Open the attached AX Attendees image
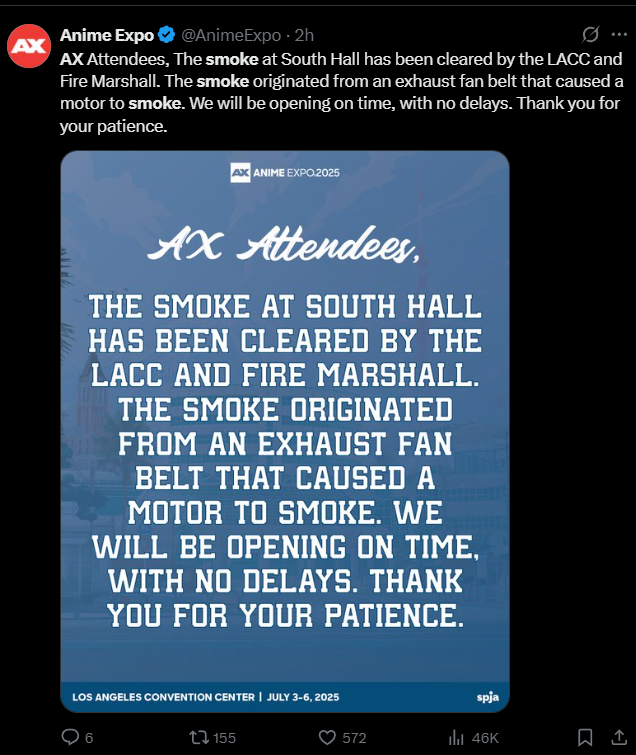 point(285,430)
